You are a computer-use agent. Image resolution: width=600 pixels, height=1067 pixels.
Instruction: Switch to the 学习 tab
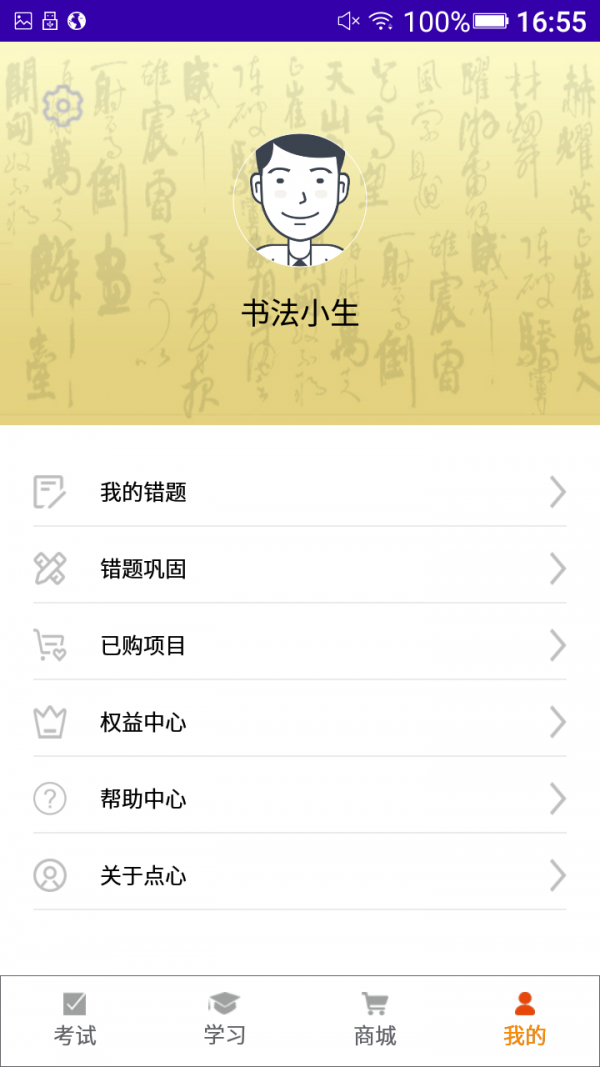(225, 1020)
